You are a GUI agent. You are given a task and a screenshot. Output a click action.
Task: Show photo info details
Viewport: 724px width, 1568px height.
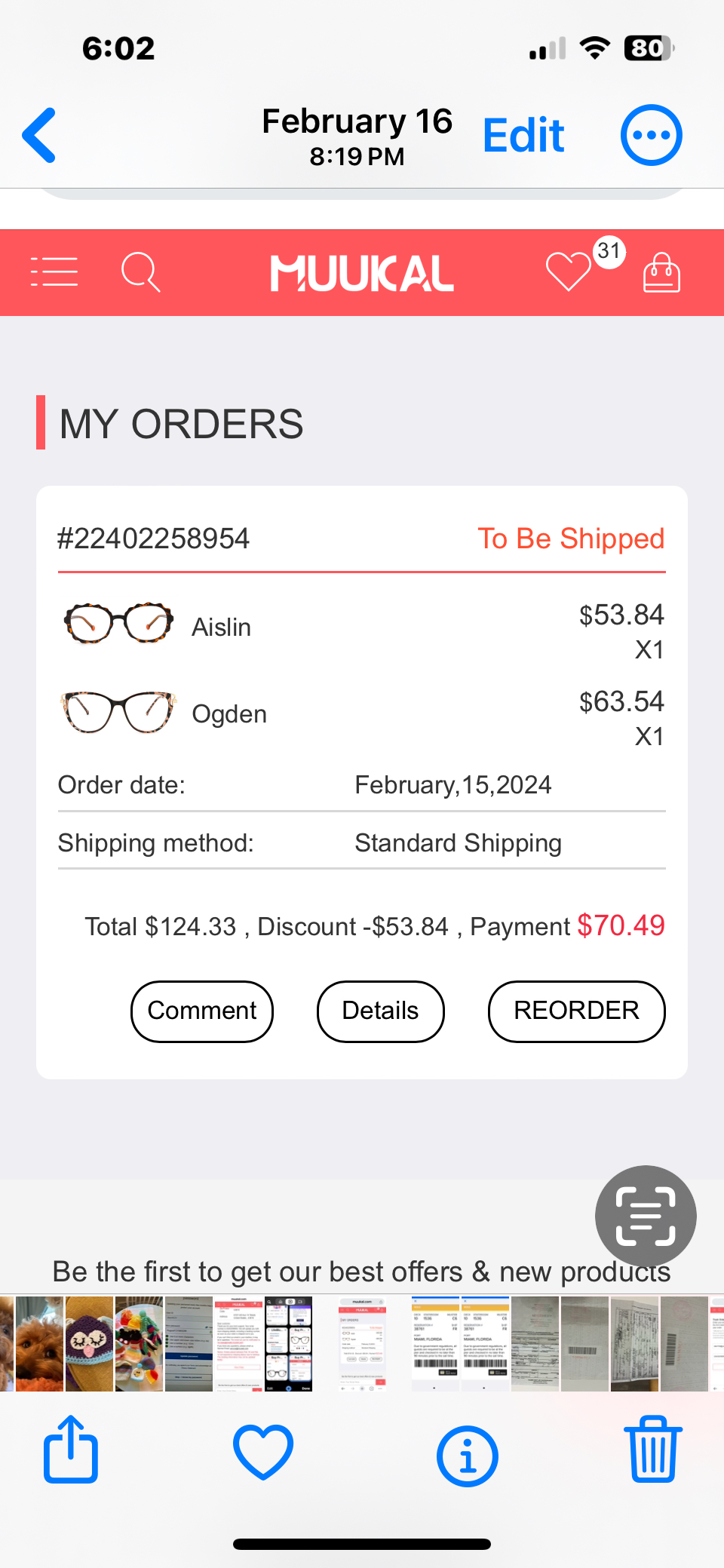[467, 1456]
